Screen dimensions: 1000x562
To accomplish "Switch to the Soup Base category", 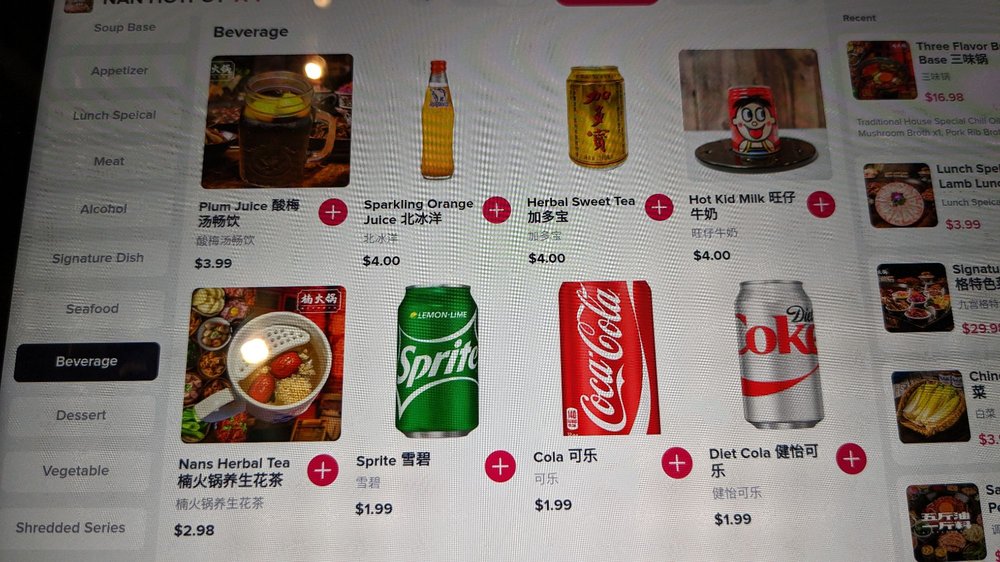I will coord(124,28).
